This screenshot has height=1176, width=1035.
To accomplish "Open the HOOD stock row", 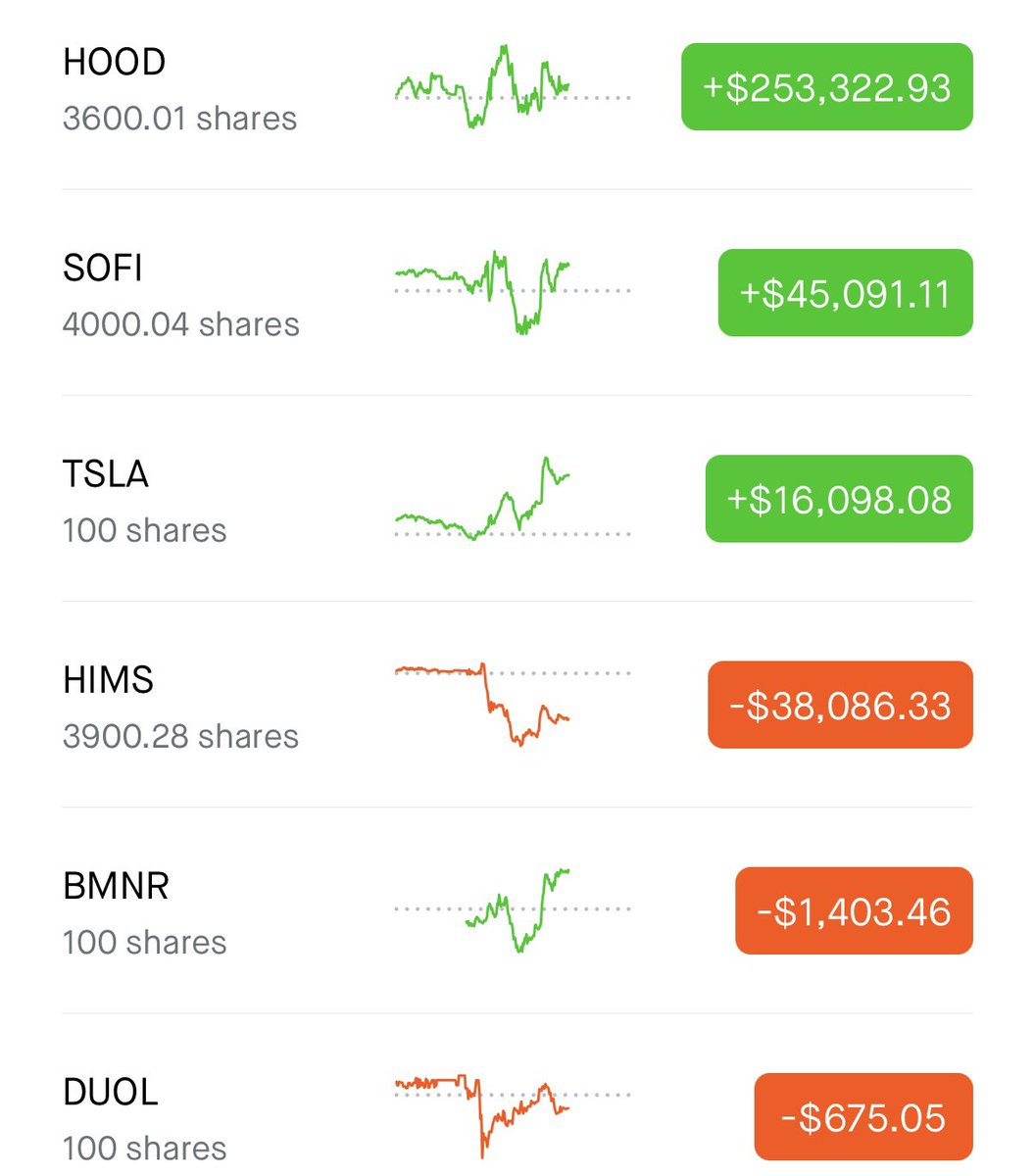I will pos(179,88).
